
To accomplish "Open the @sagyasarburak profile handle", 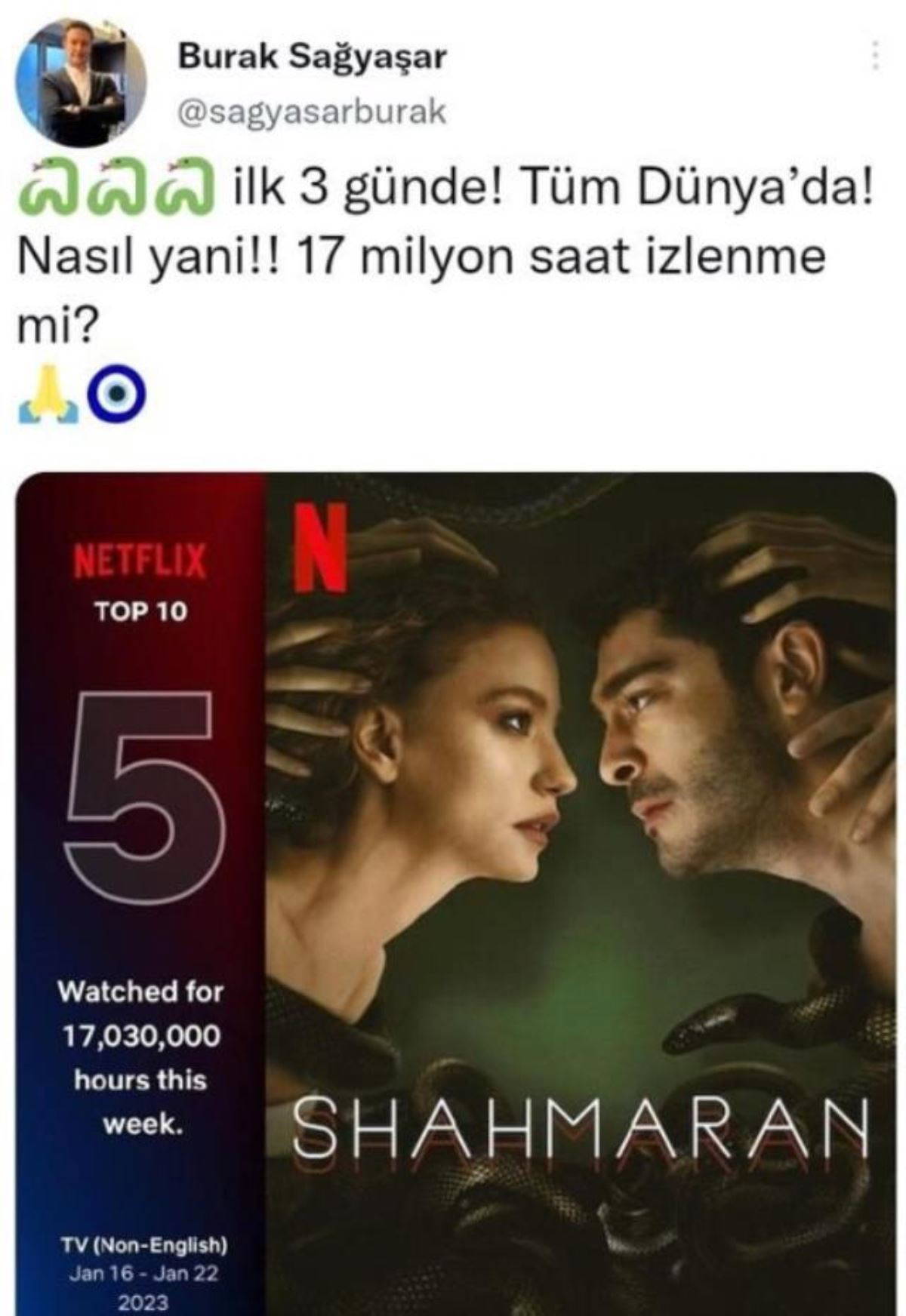I will (x=312, y=112).
